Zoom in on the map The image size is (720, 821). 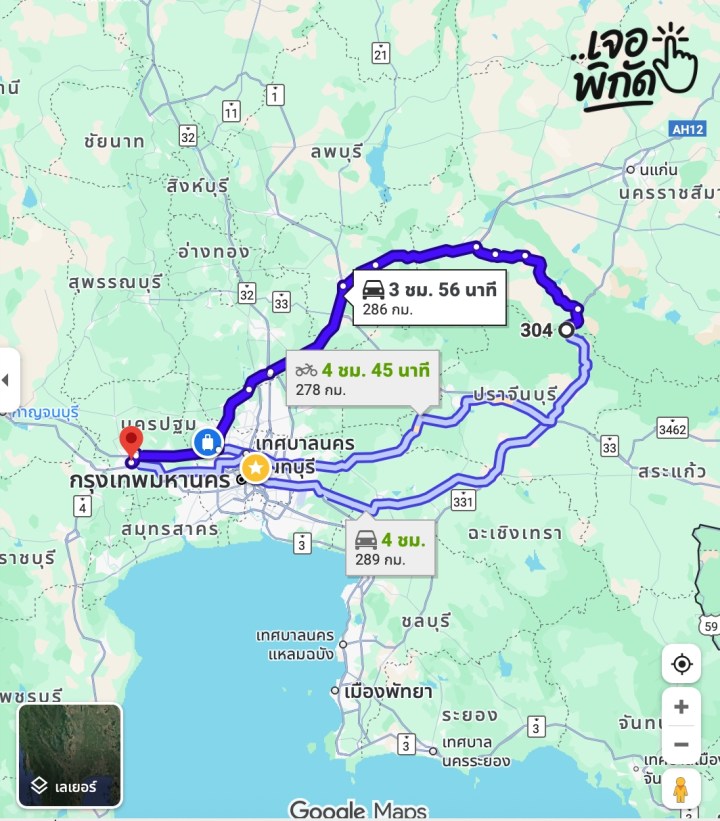[681, 707]
